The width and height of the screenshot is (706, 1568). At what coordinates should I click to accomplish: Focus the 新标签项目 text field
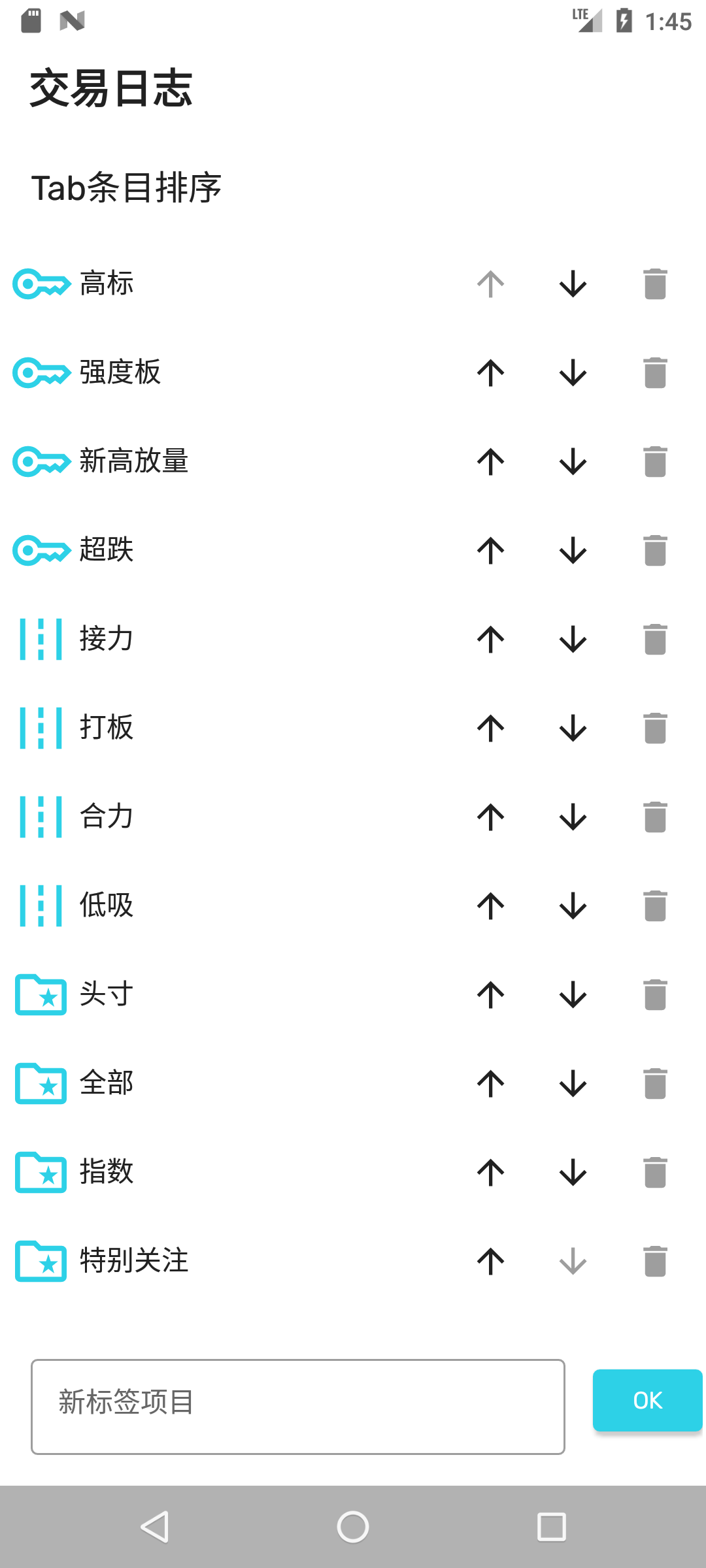point(298,1407)
